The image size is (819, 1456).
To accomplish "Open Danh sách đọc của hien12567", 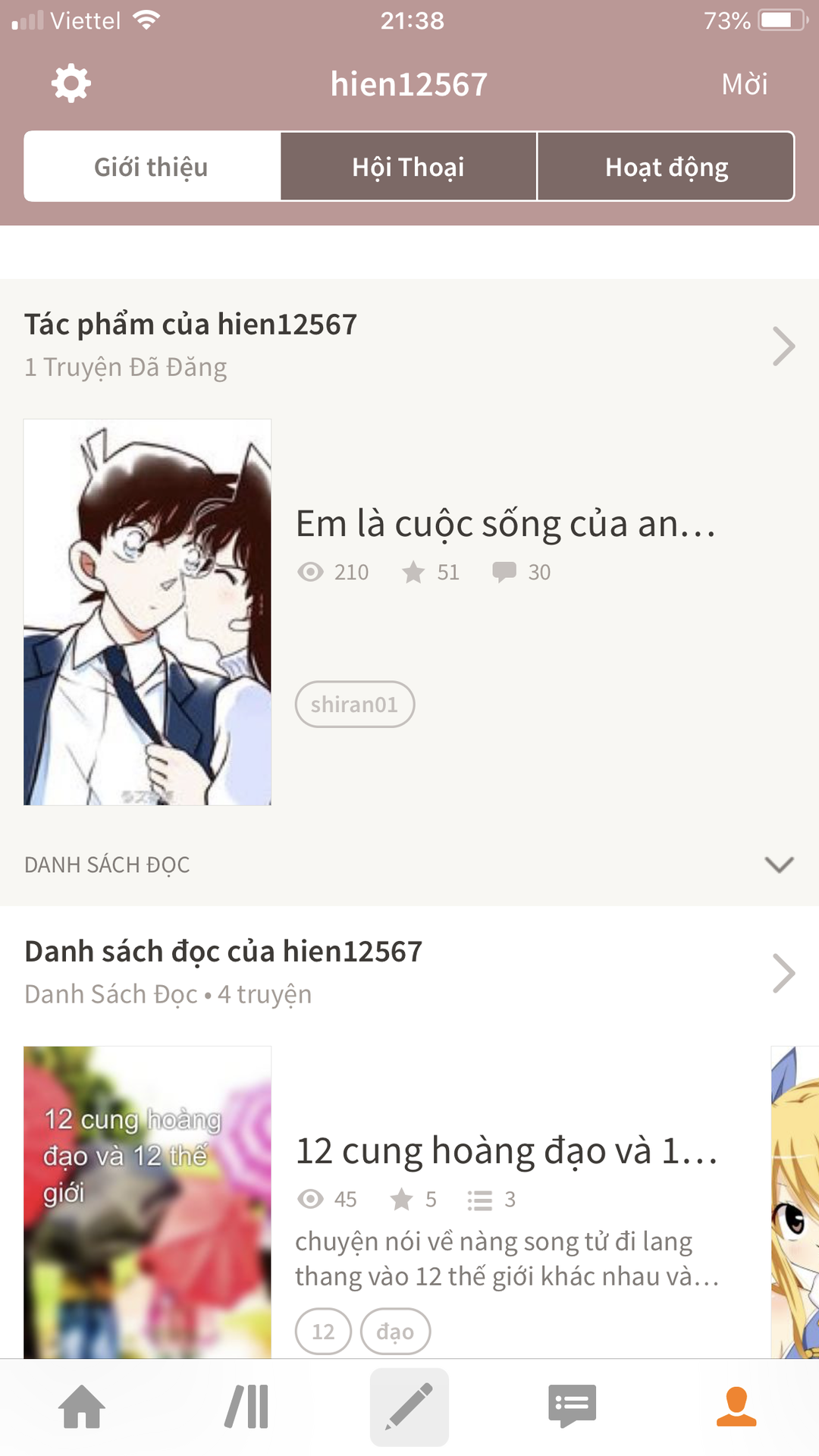I will click(409, 972).
